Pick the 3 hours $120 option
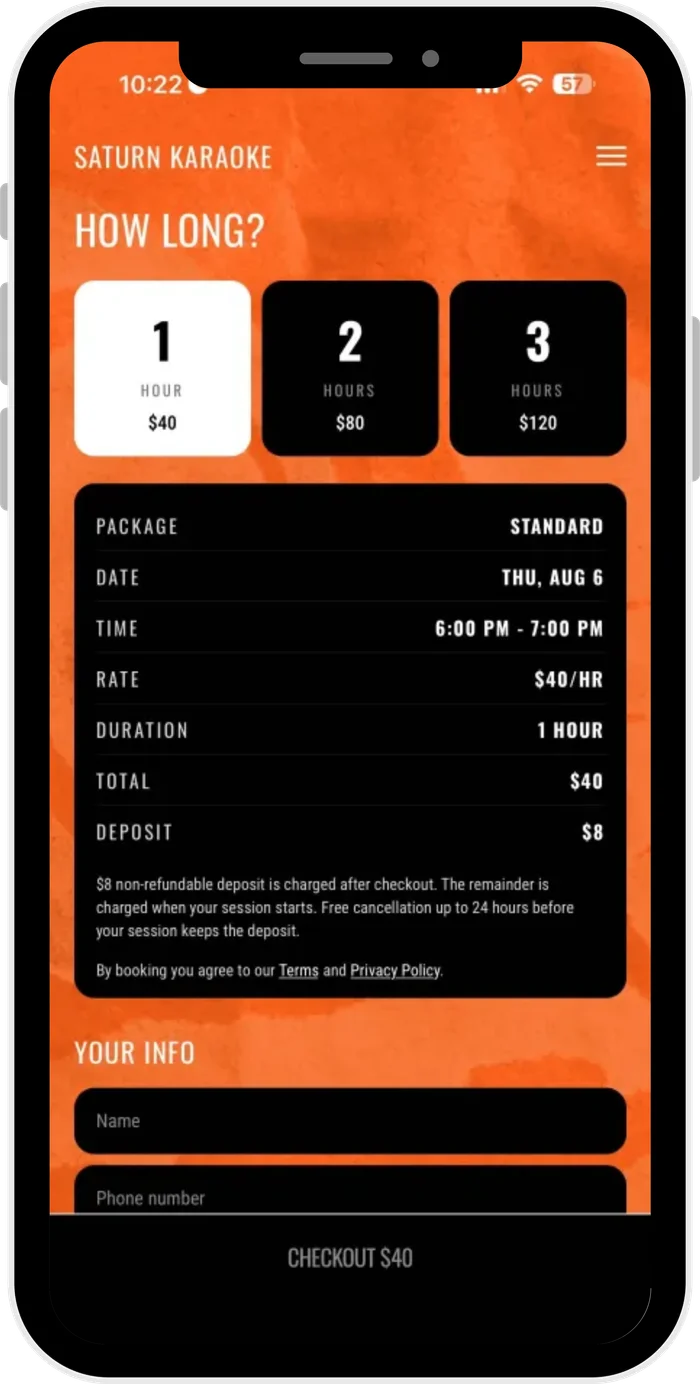Screen dimensions: 700x1384 coord(538,368)
